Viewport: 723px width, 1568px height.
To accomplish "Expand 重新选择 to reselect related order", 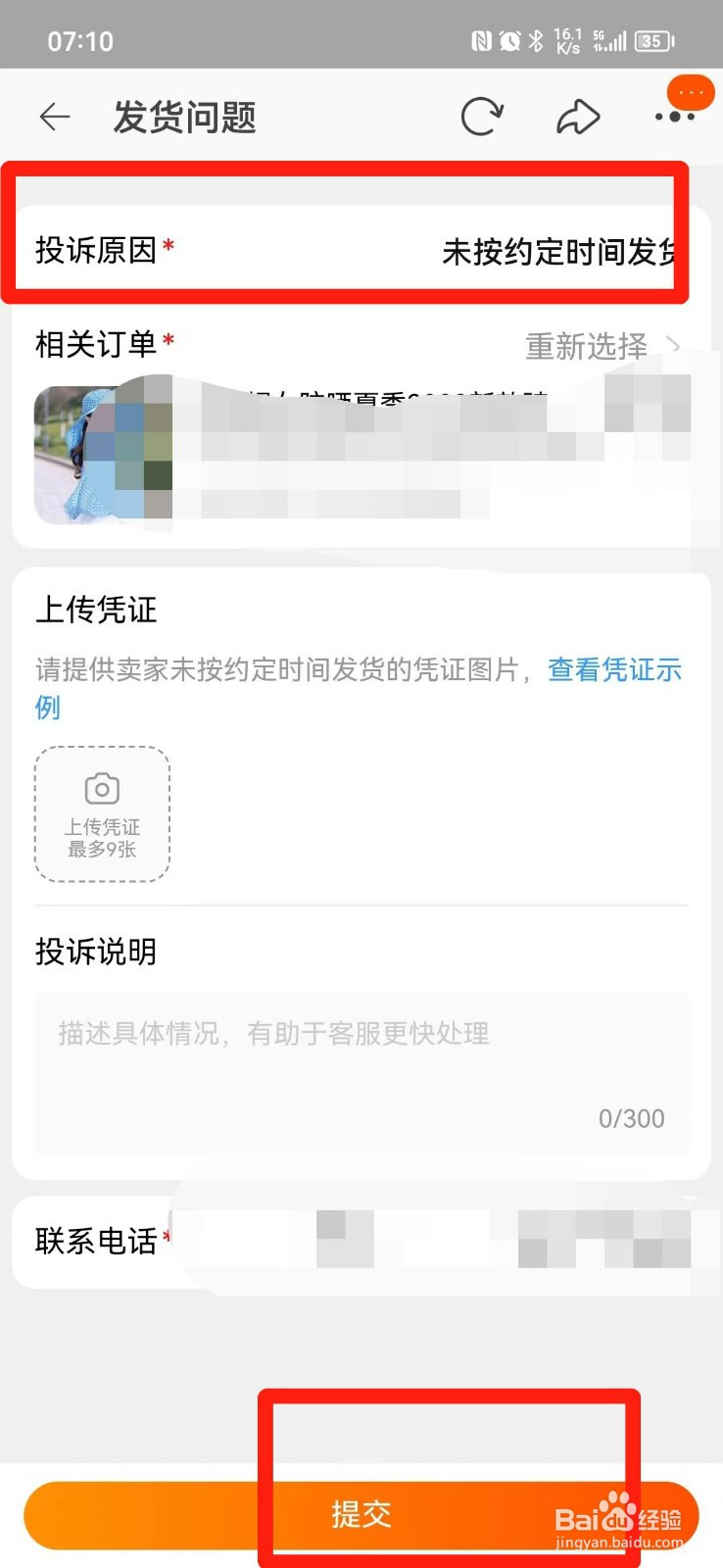I will (585, 345).
